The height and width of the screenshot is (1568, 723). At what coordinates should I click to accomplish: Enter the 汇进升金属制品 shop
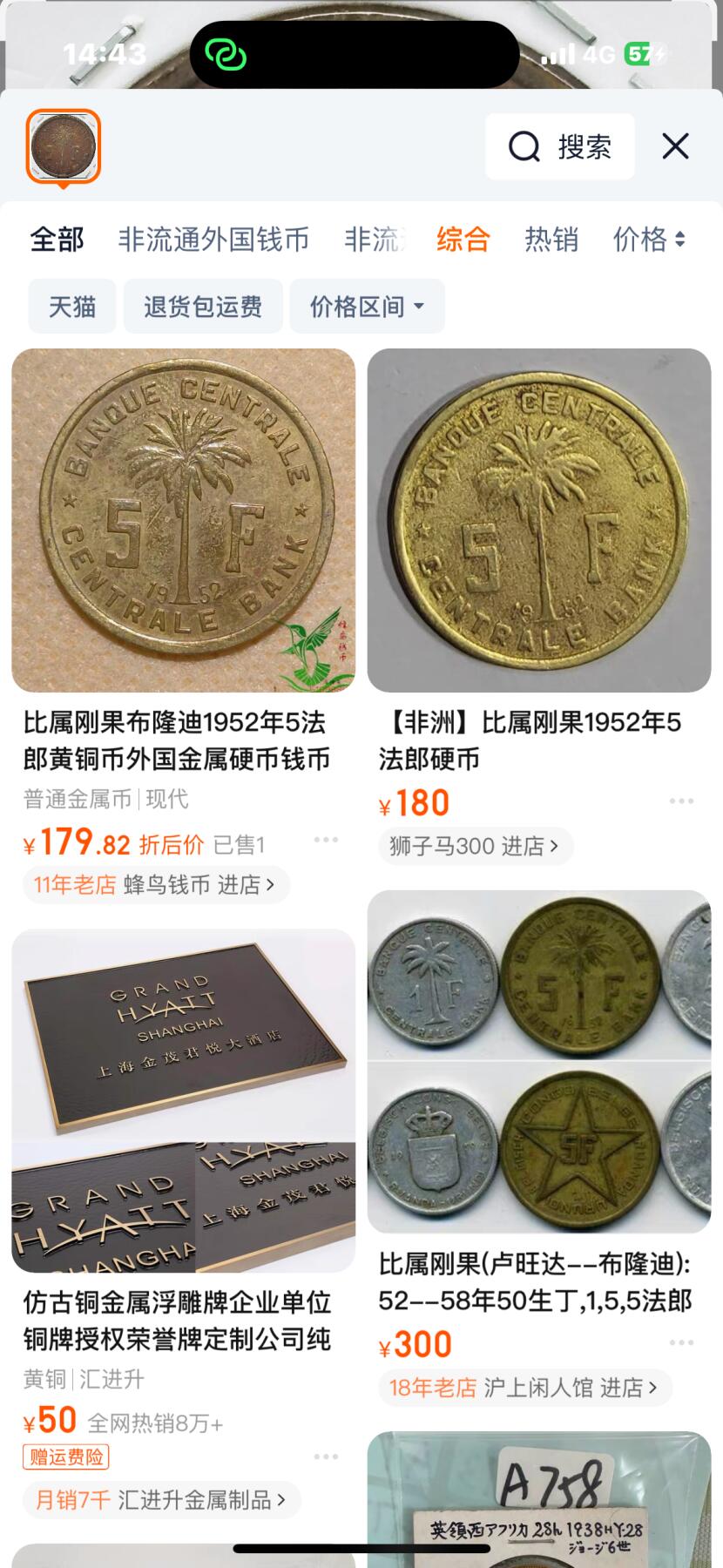[200, 1500]
